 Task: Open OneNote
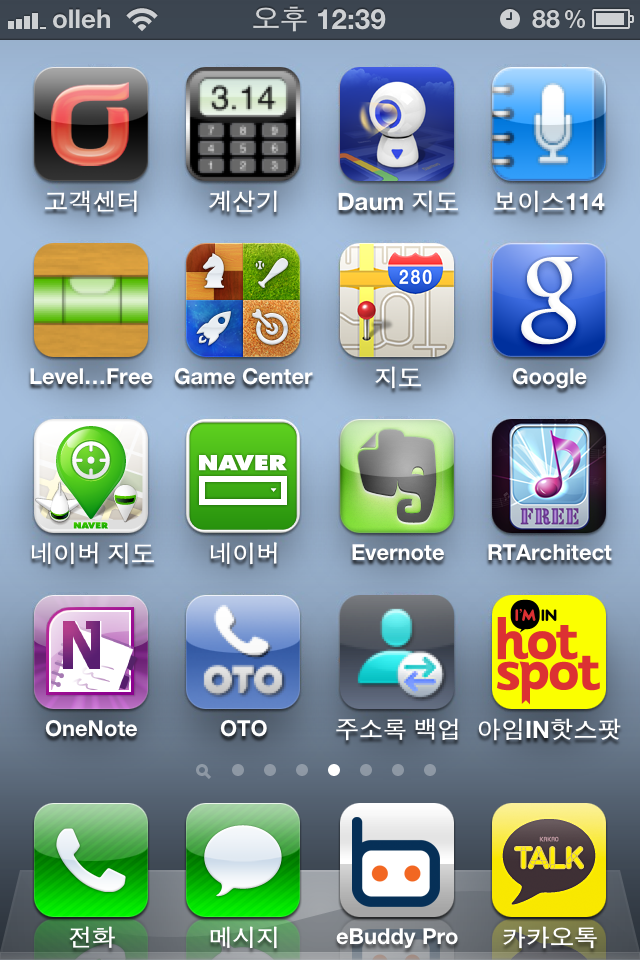point(91,652)
